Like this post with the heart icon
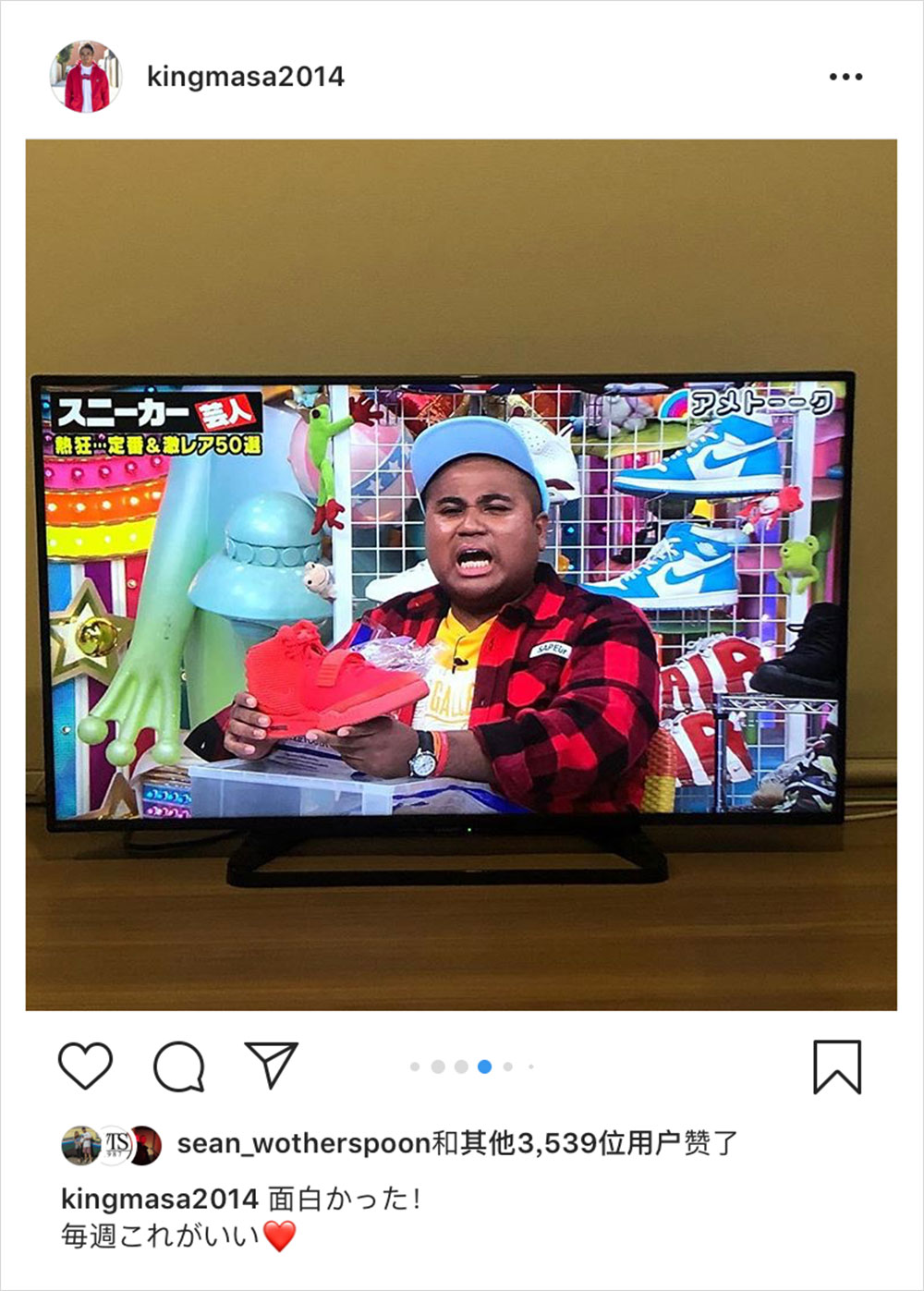Viewport: 924px width, 1291px height. pos(85,1066)
